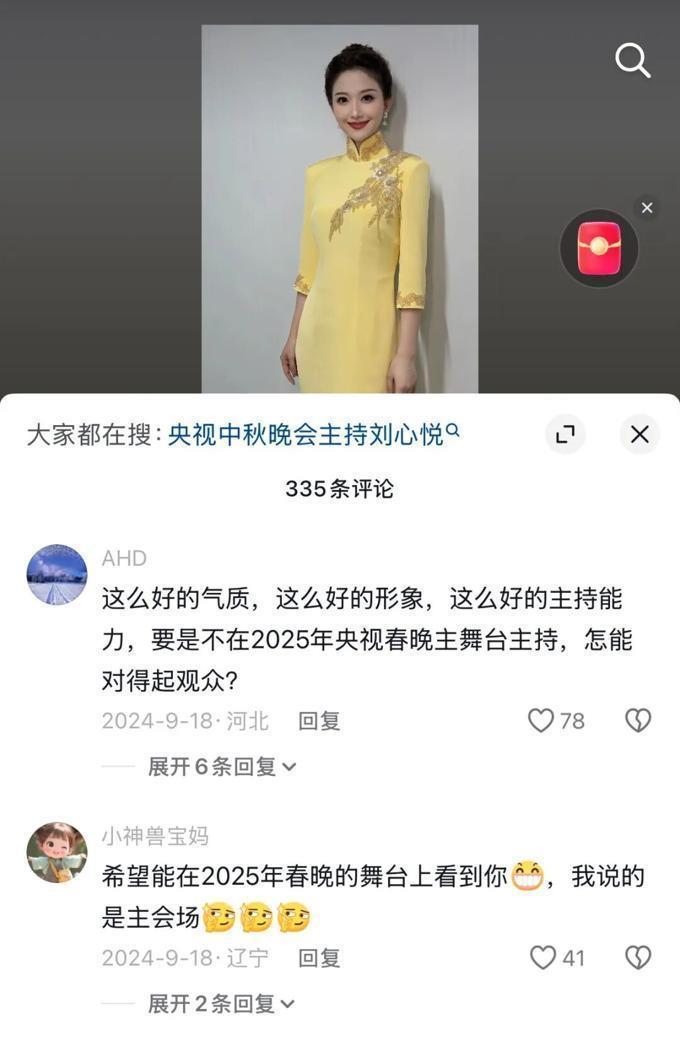Expand 2 replies under 小神兽宝妈's comment

point(222,1004)
